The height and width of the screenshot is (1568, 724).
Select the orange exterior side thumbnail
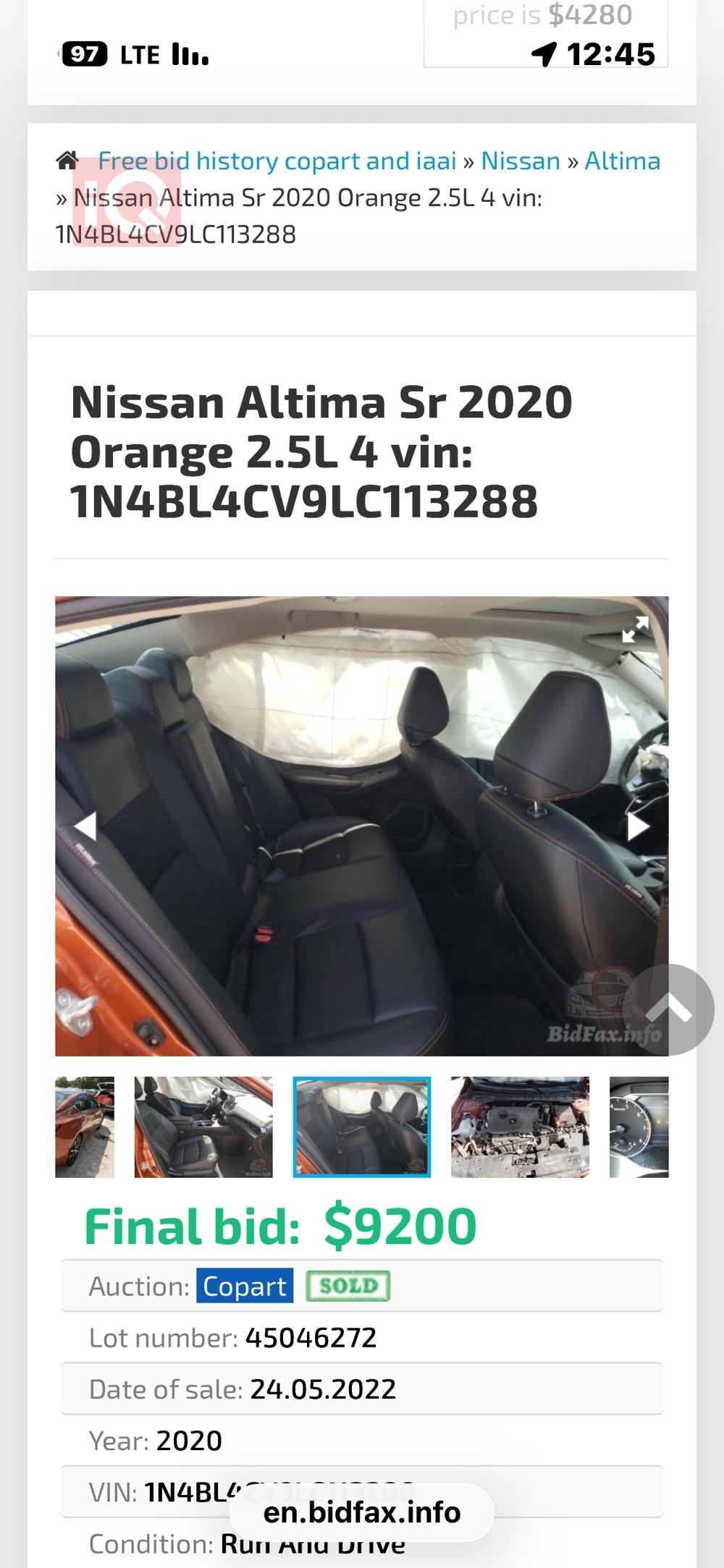(85, 1127)
